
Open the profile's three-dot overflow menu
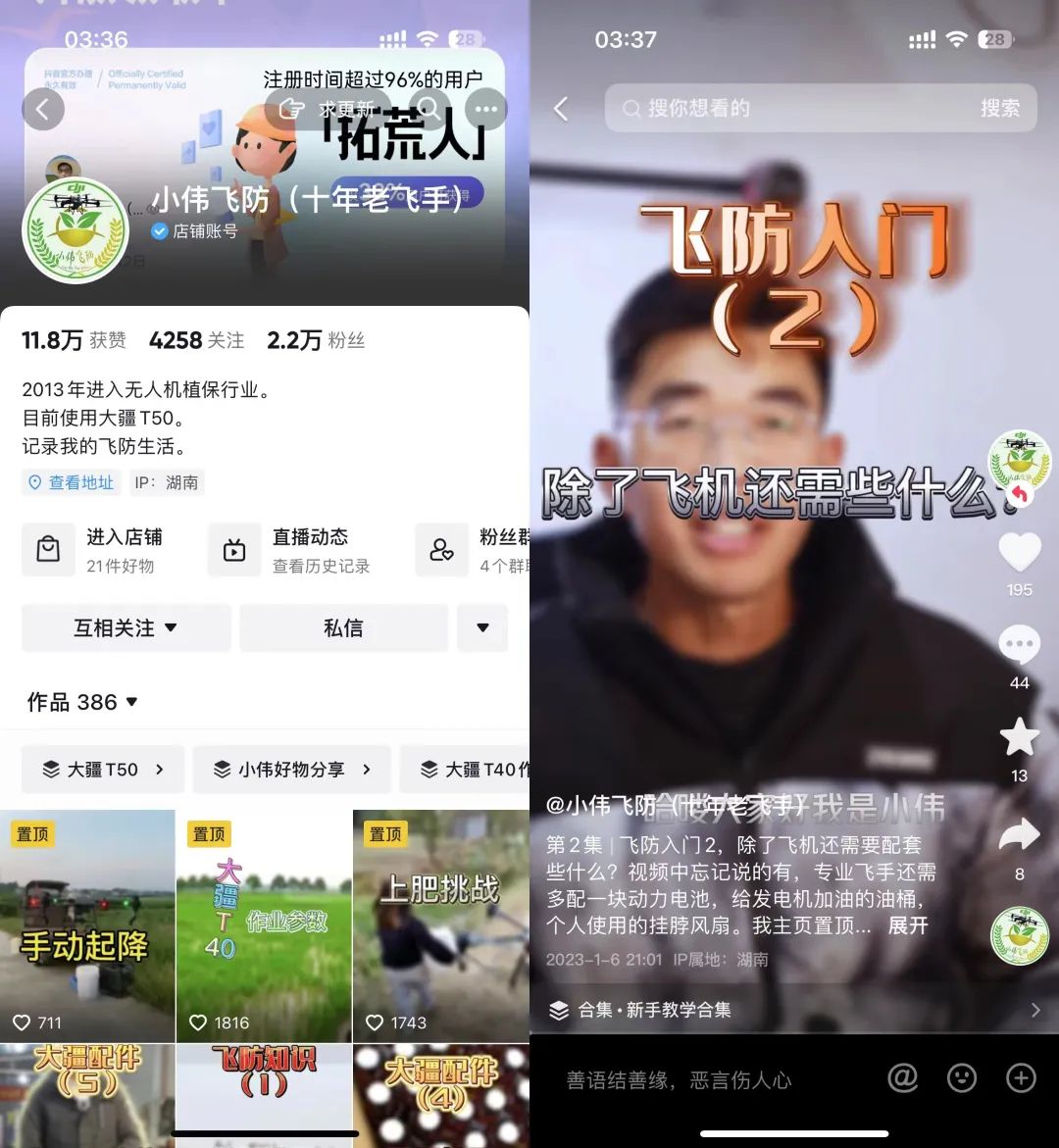coord(485,109)
